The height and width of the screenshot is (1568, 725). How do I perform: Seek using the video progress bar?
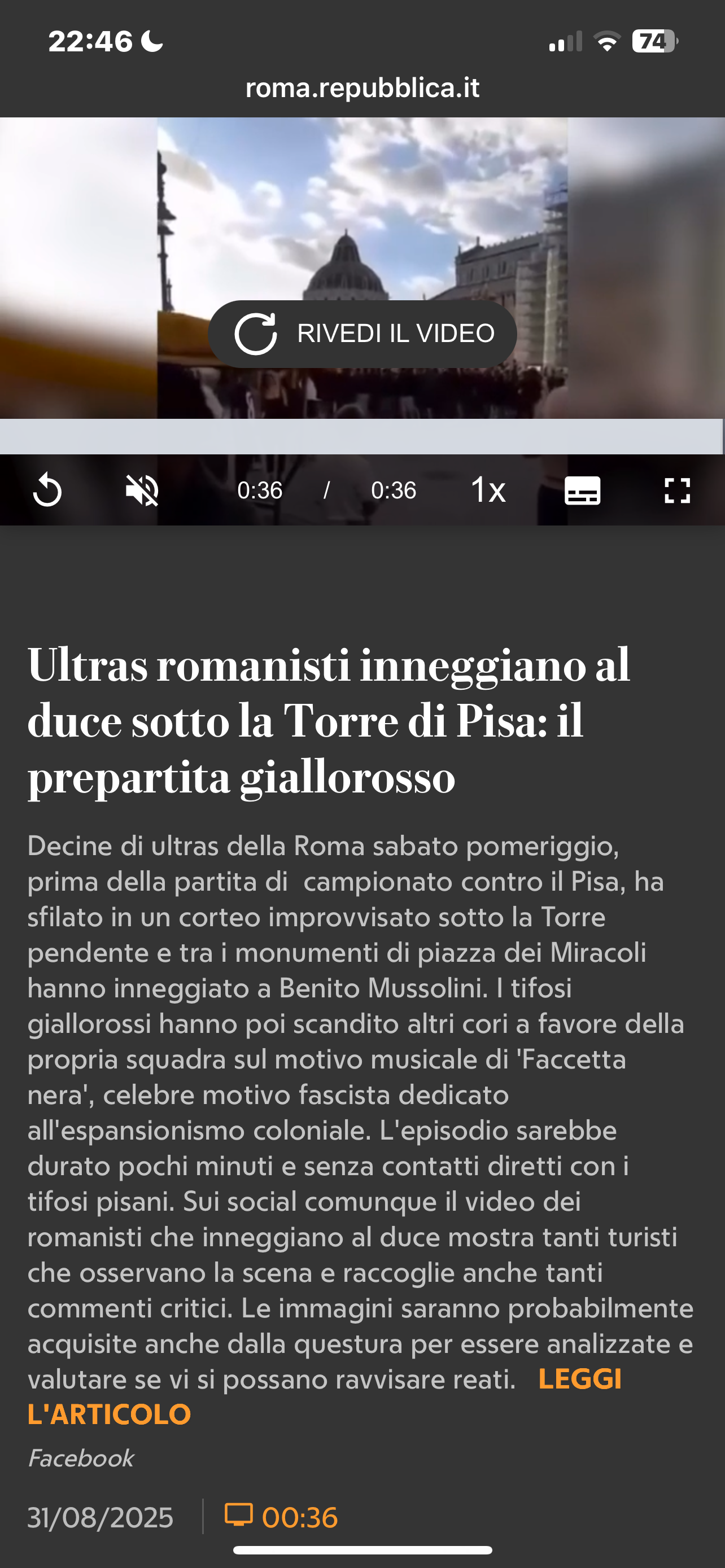(x=361, y=436)
